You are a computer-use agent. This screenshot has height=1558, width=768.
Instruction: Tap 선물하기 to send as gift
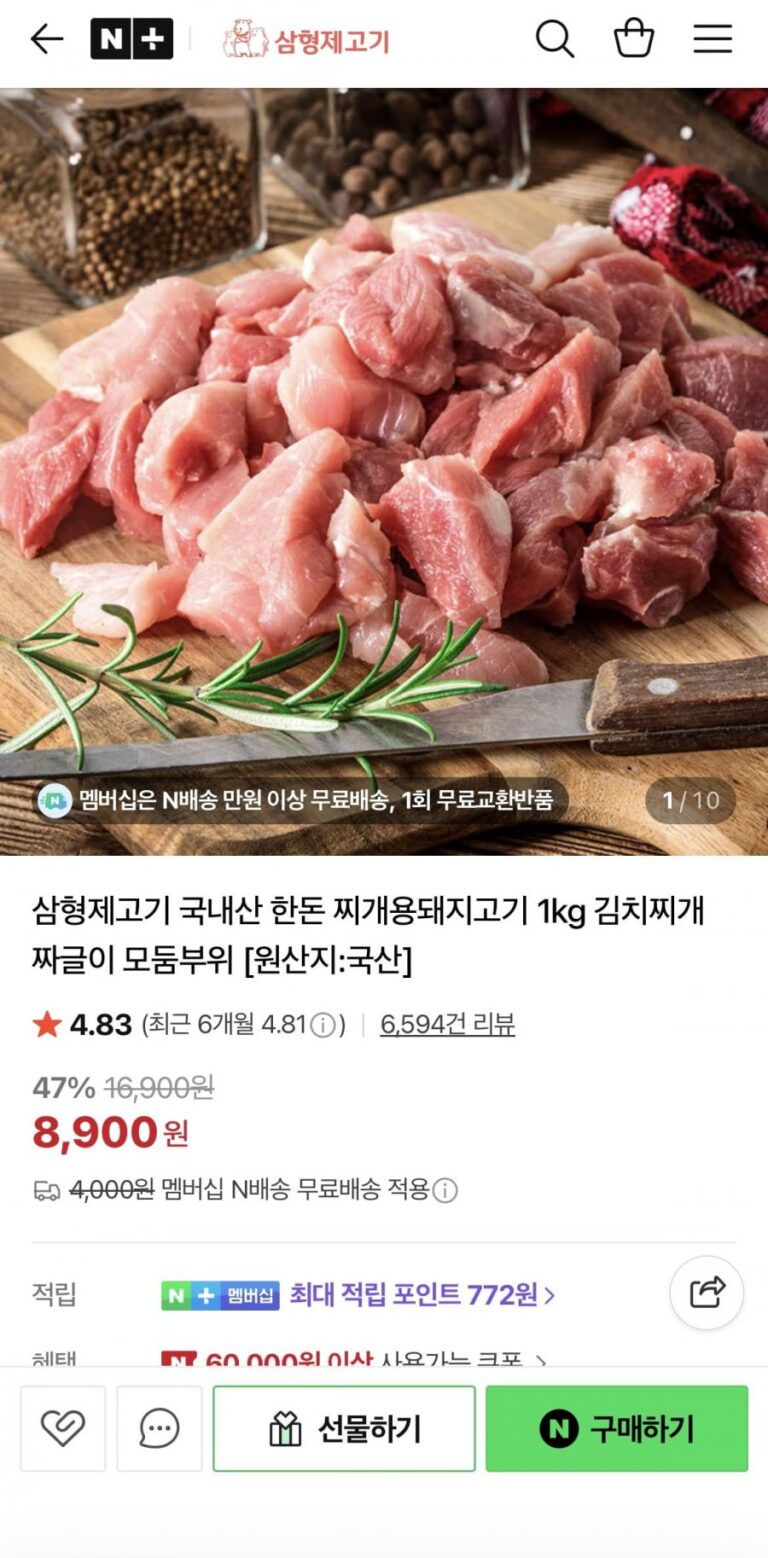[344, 1428]
